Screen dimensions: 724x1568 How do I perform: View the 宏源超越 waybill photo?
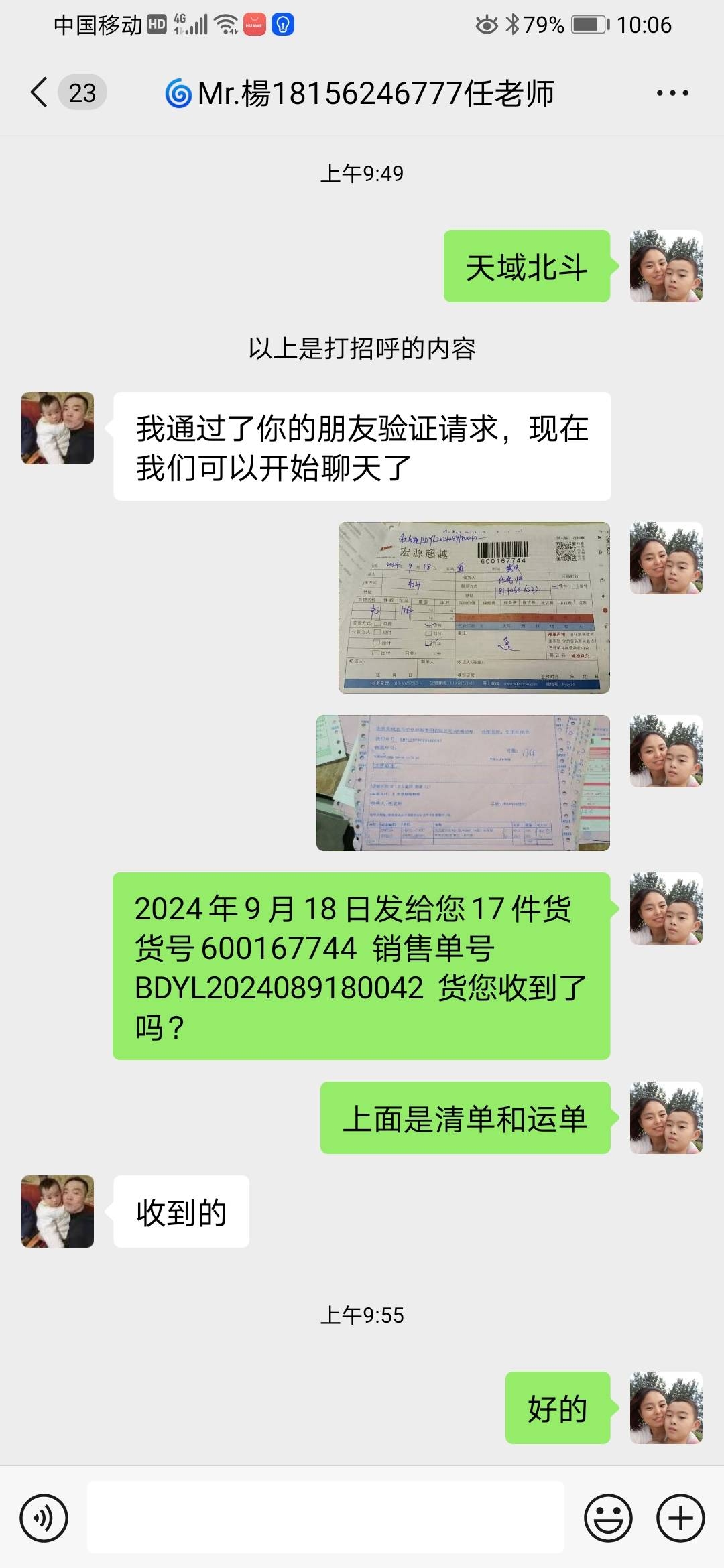click(474, 607)
